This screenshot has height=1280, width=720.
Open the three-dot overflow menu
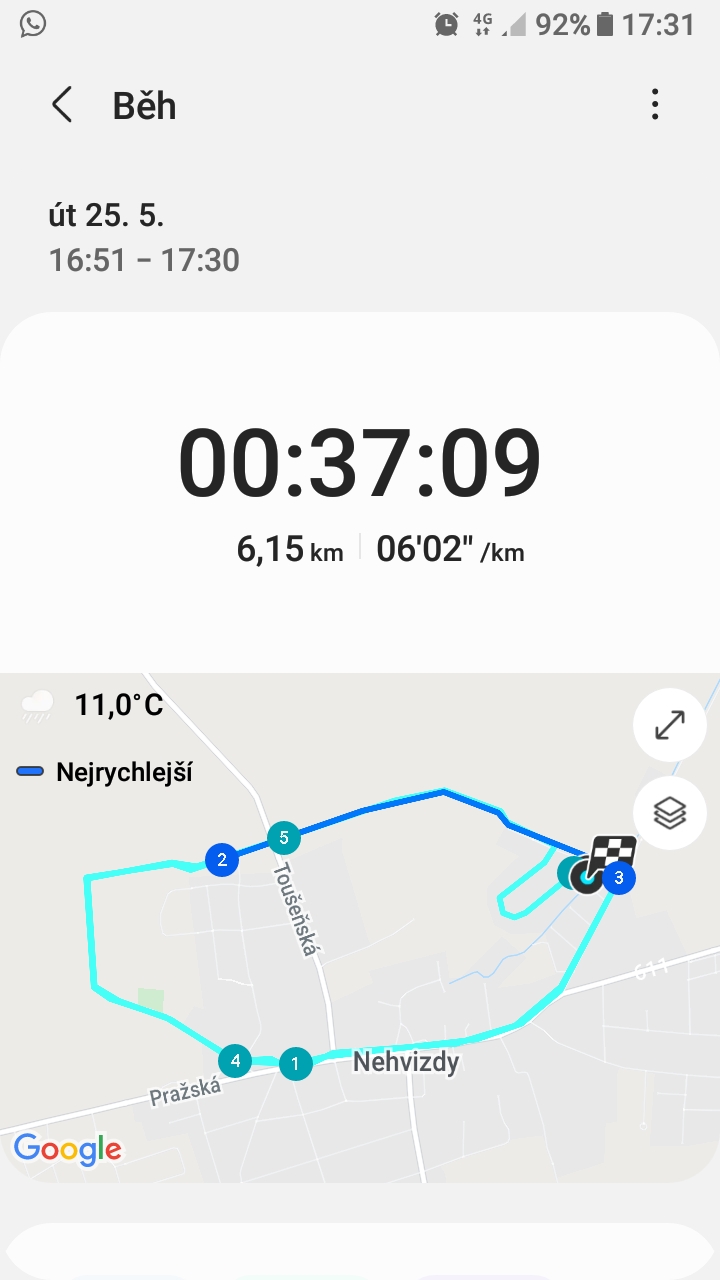[655, 104]
